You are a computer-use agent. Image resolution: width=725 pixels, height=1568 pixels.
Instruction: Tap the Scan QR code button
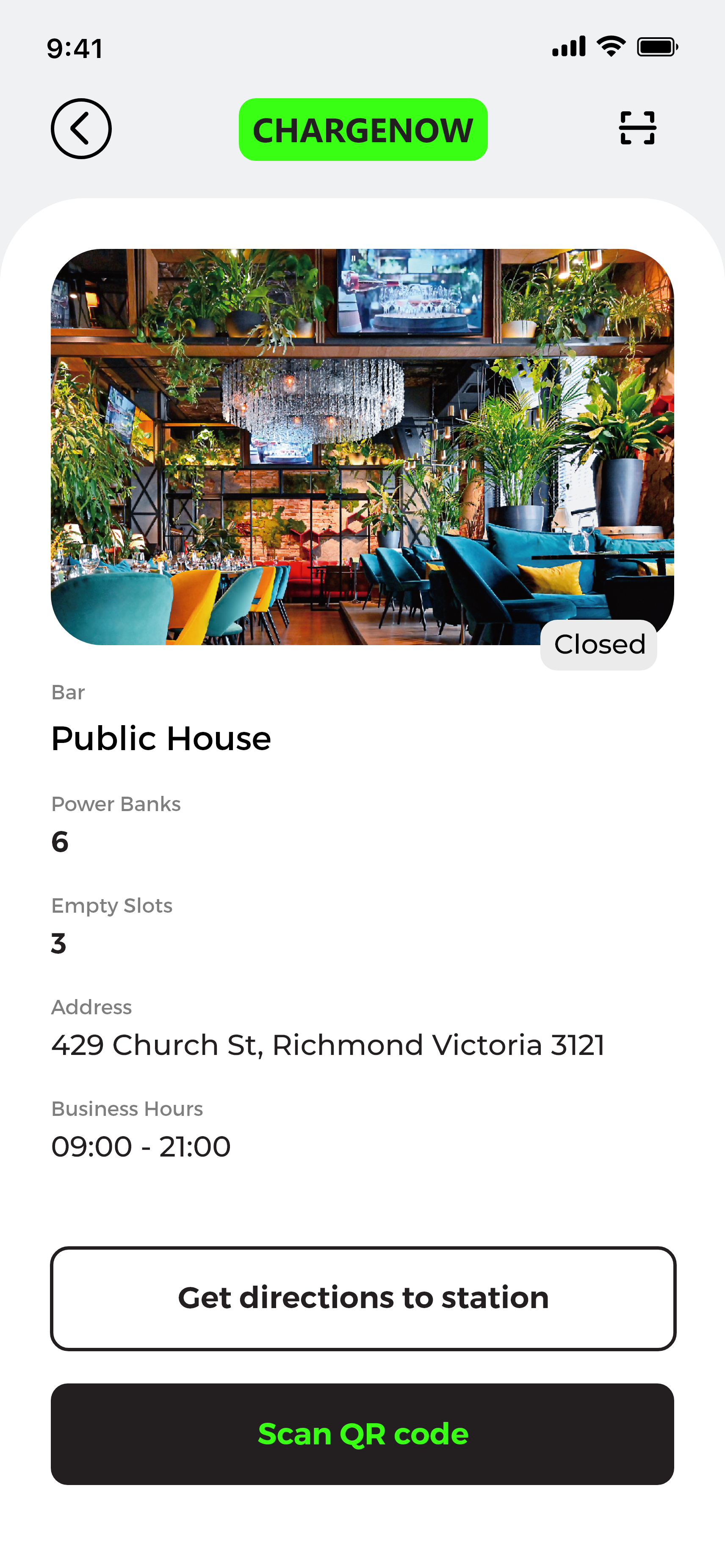363,1434
